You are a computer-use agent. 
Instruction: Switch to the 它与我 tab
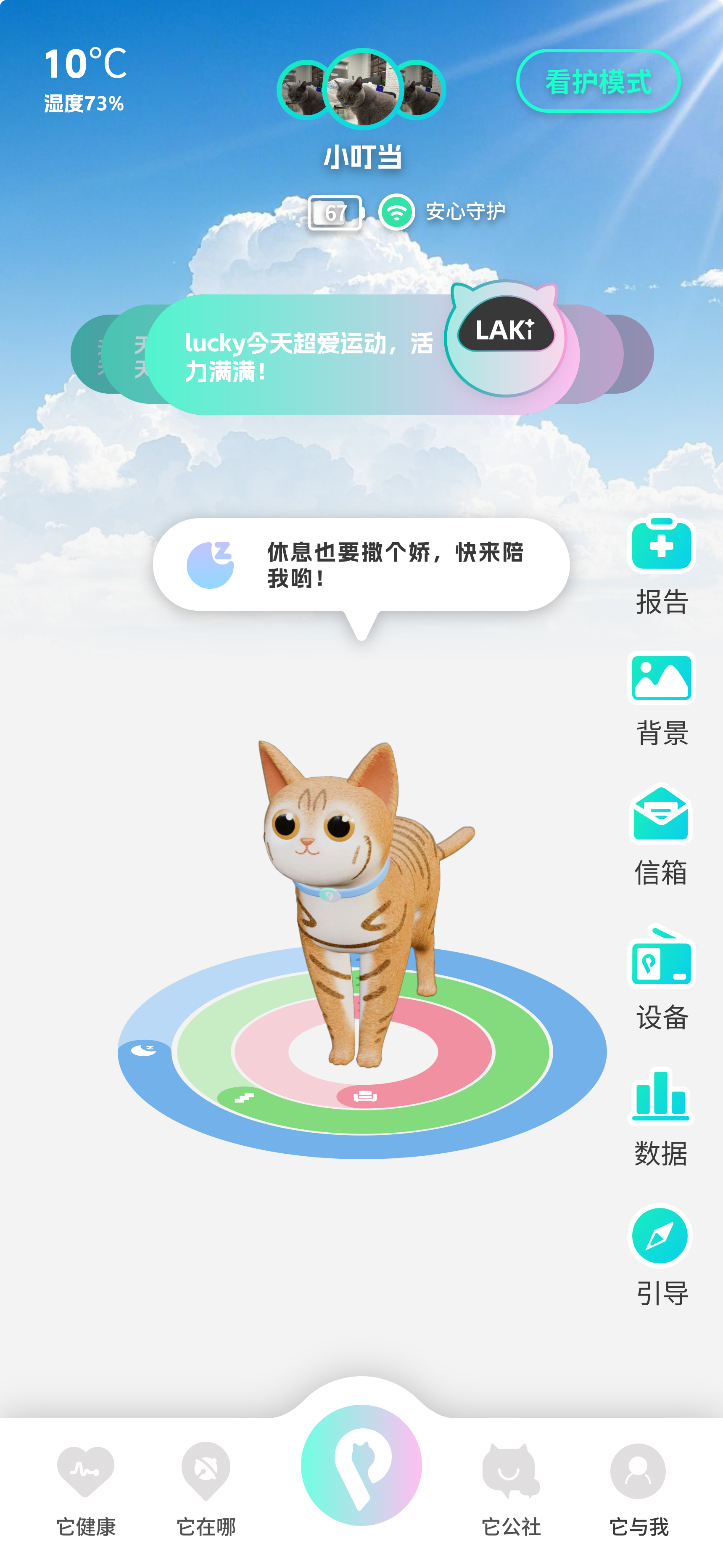point(639,1488)
